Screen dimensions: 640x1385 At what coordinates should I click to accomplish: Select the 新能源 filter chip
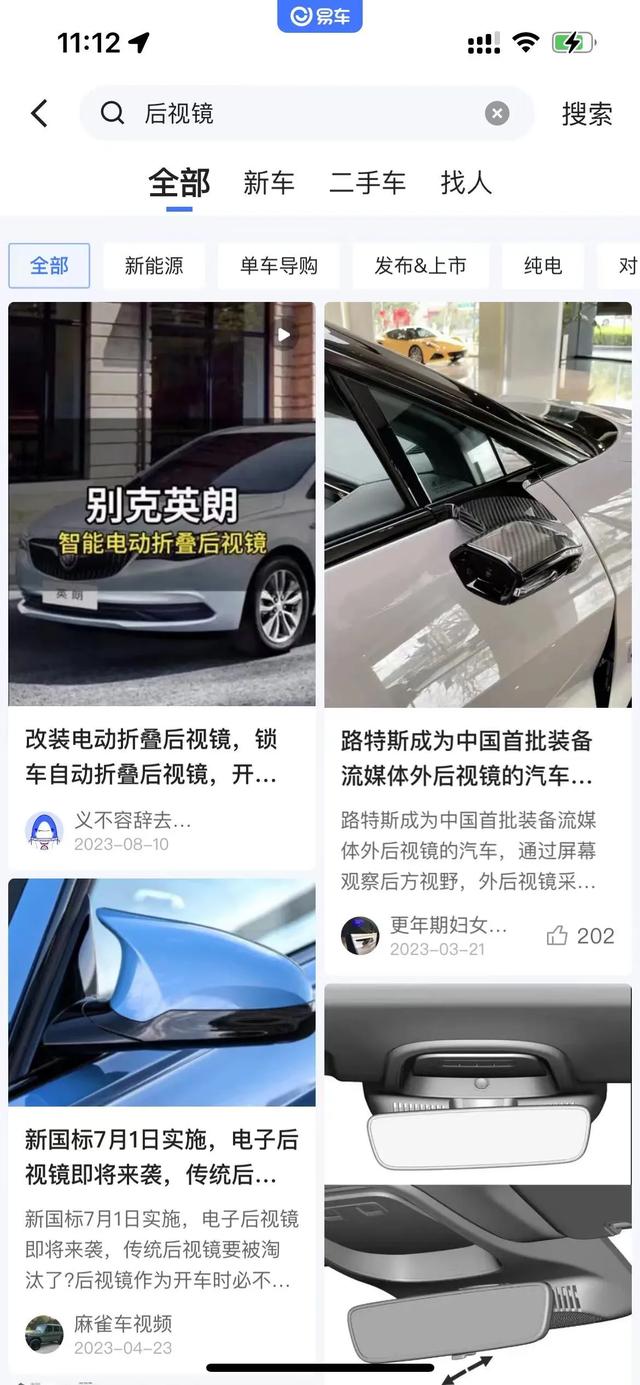[154, 266]
